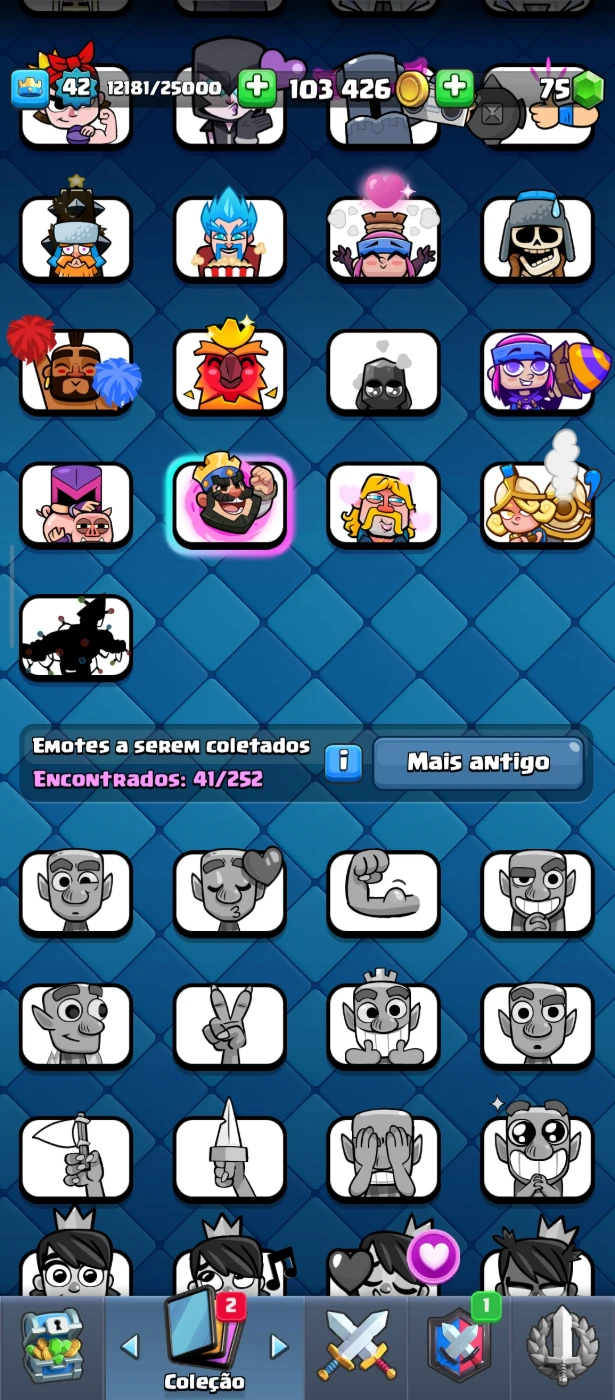
Task: Select the hog rider cheerleader pom-poms emote
Action: [76, 371]
